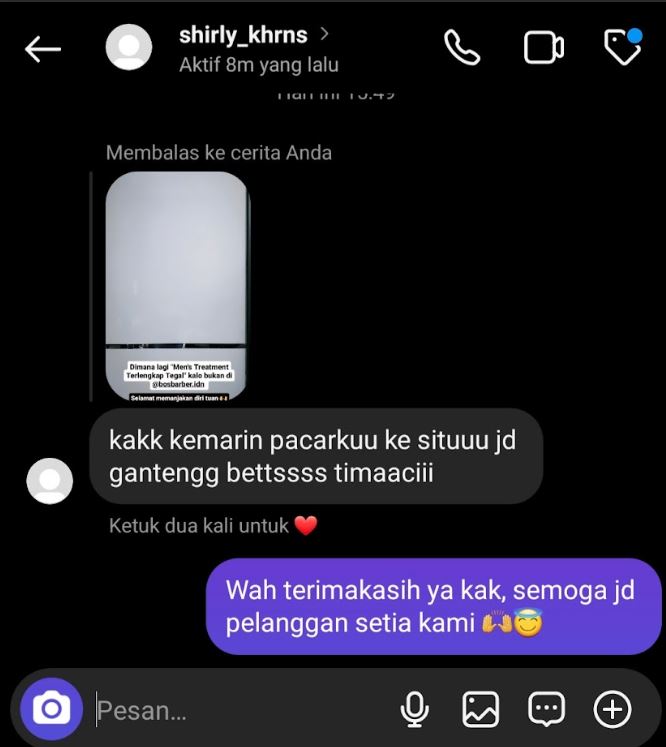The height and width of the screenshot is (747, 666).
Task: Open more attachment options plus icon
Action: coord(613,710)
